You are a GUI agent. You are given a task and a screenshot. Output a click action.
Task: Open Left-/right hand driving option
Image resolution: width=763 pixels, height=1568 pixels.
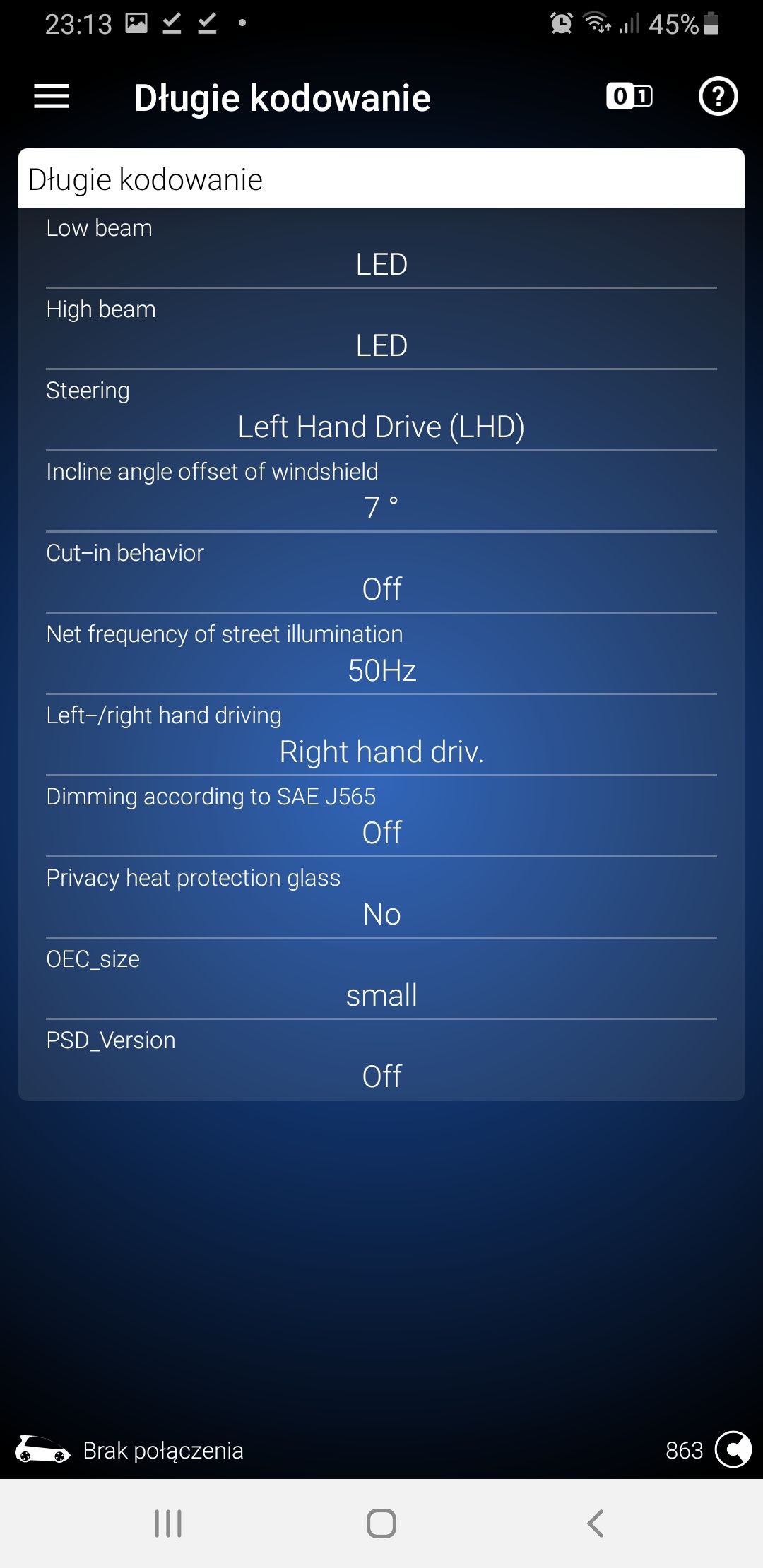tap(381, 736)
